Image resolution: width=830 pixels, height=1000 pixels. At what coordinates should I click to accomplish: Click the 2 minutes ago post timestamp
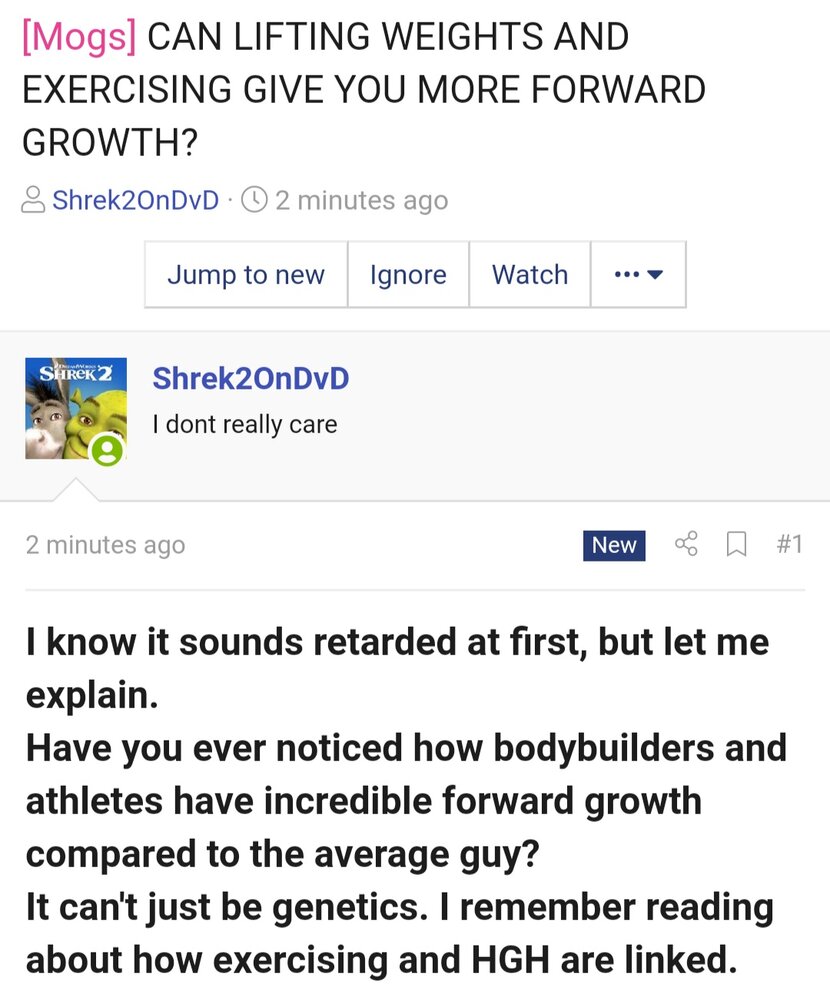coord(105,544)
